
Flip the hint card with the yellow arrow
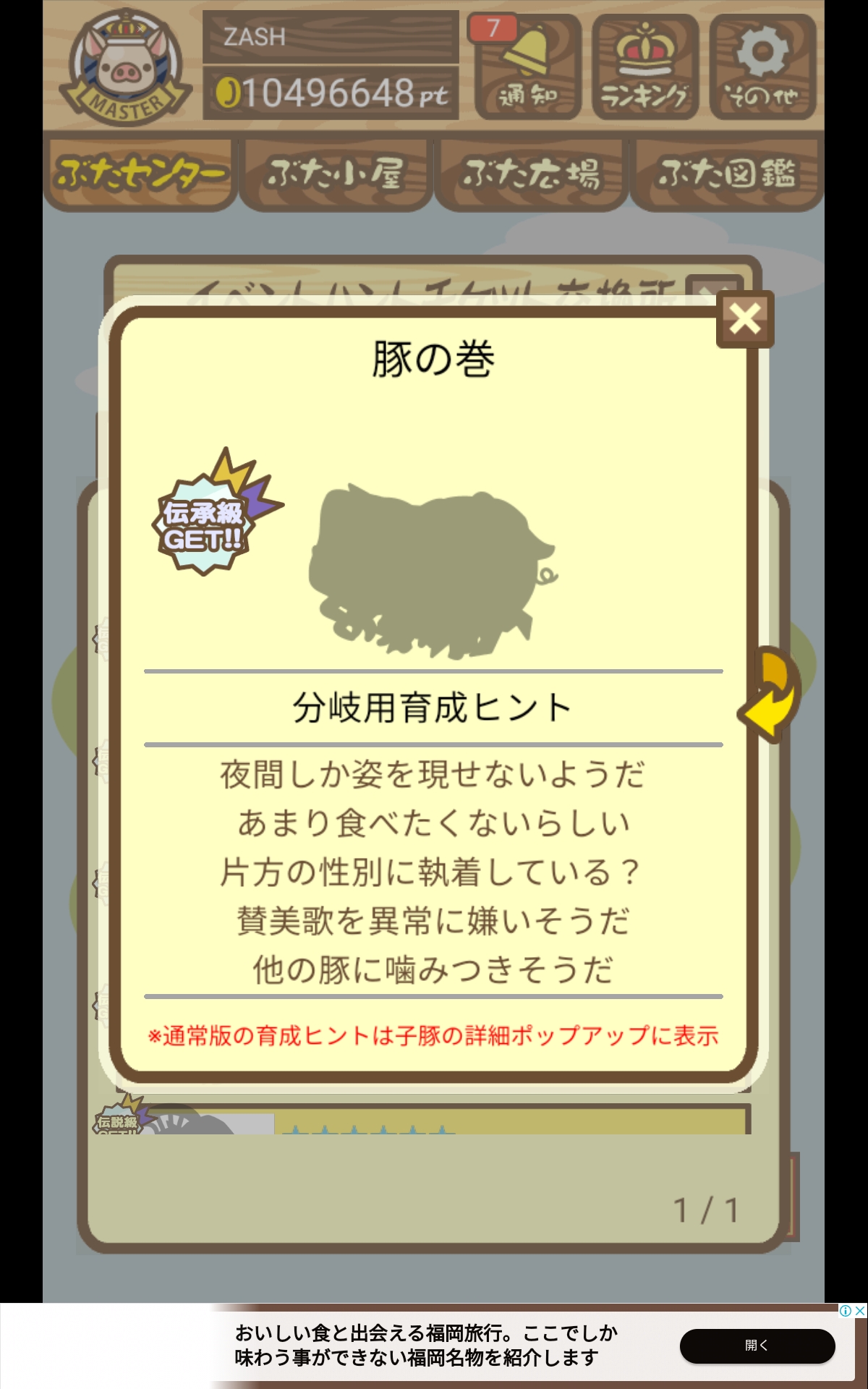coord(771,695)
